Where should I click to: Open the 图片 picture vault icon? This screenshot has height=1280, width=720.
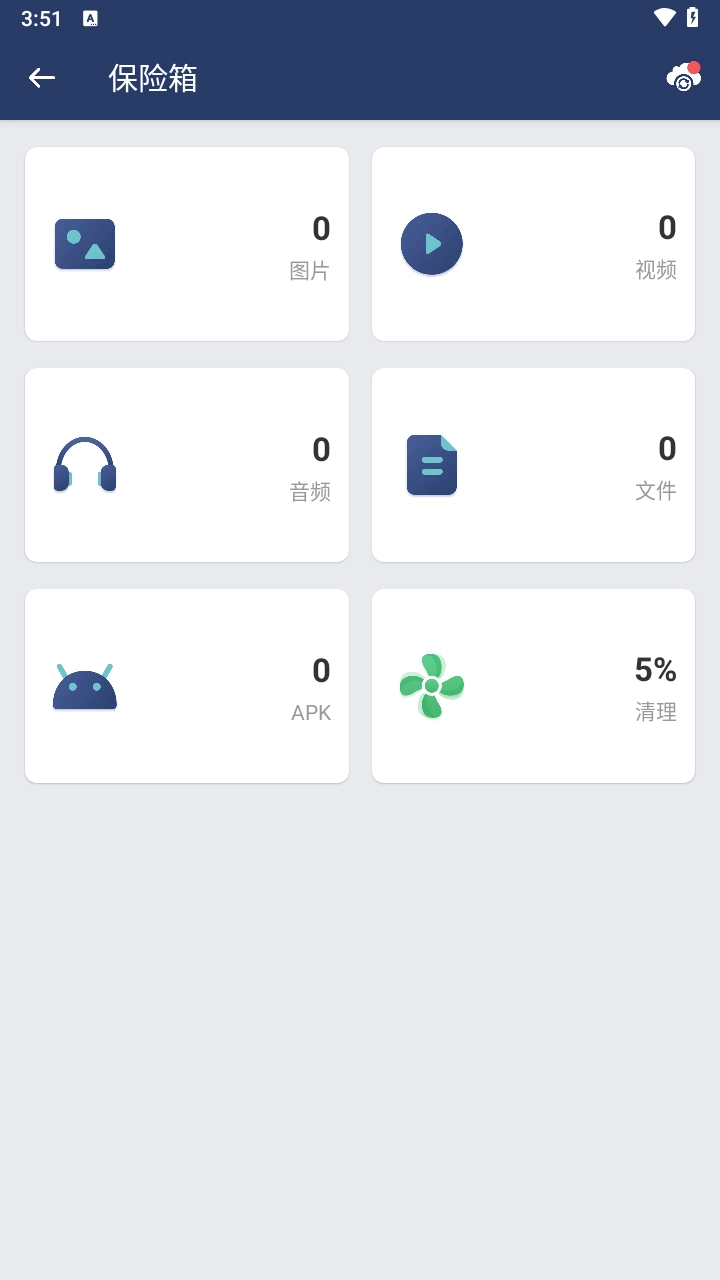(84, 243)
